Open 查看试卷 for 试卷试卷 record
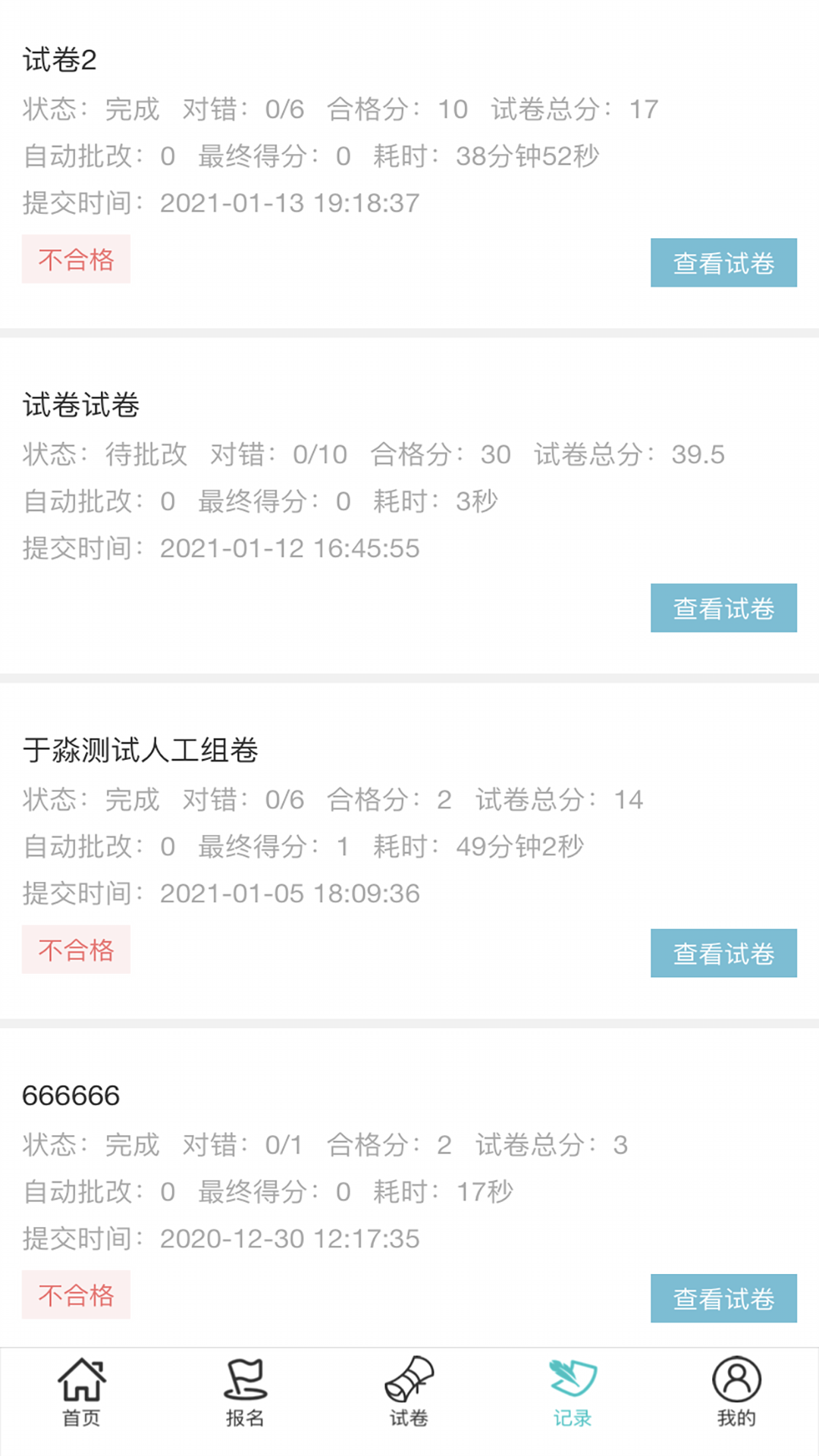 [x=723, y=607]
